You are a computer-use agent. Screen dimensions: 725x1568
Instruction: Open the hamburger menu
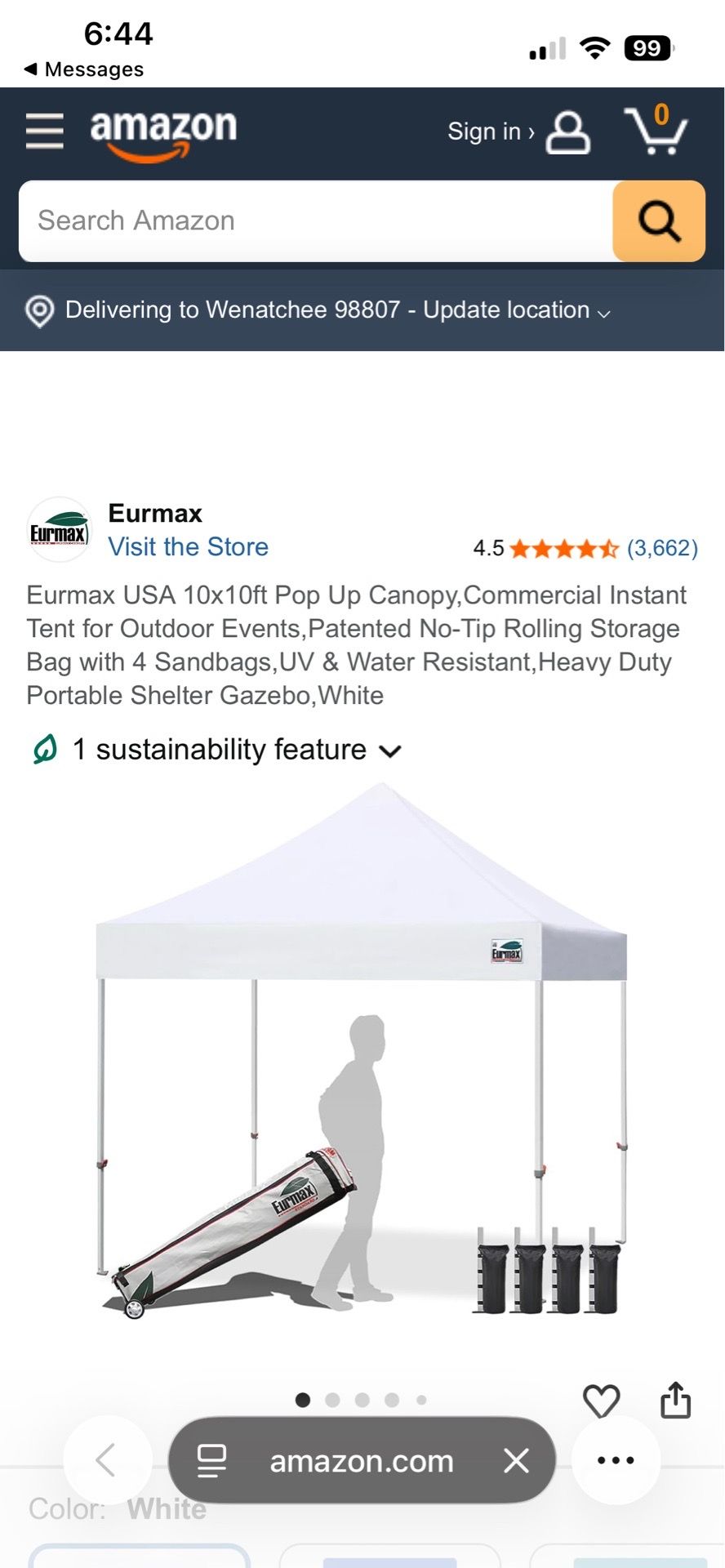(x=44, y=131)
